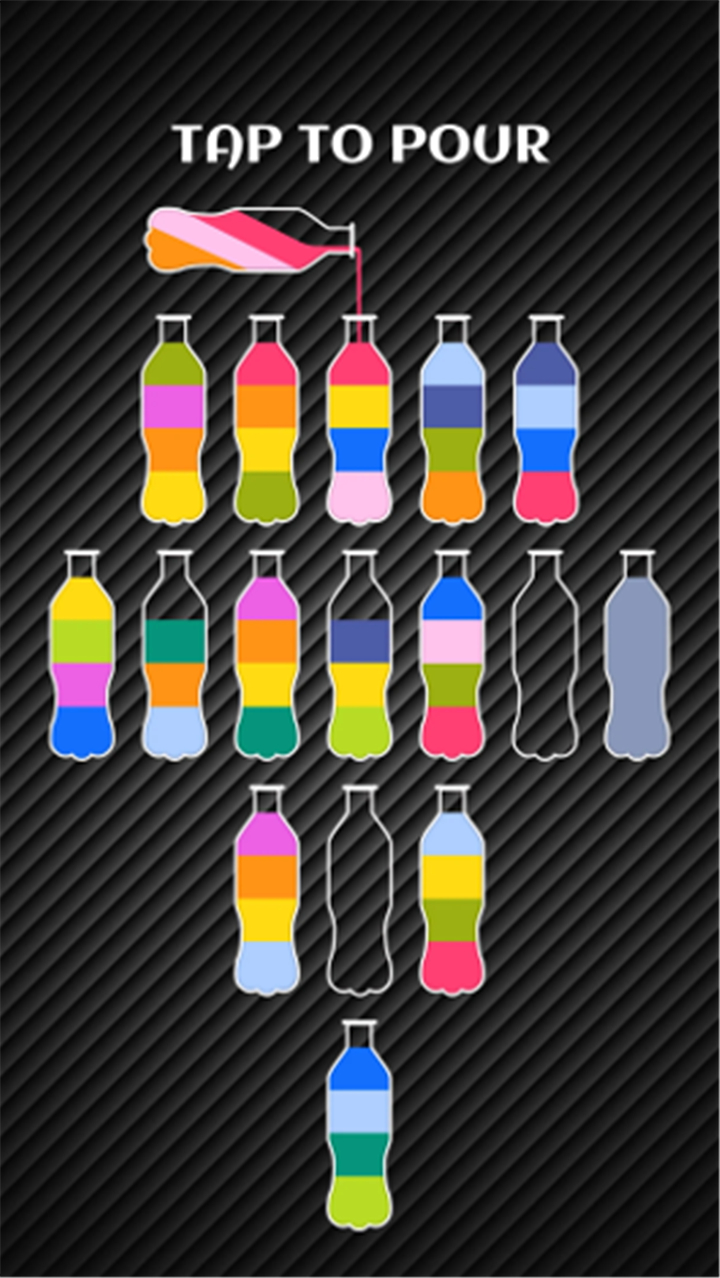Select the bottle with red top, orange, yellow, olive

(x=267, y=419)
